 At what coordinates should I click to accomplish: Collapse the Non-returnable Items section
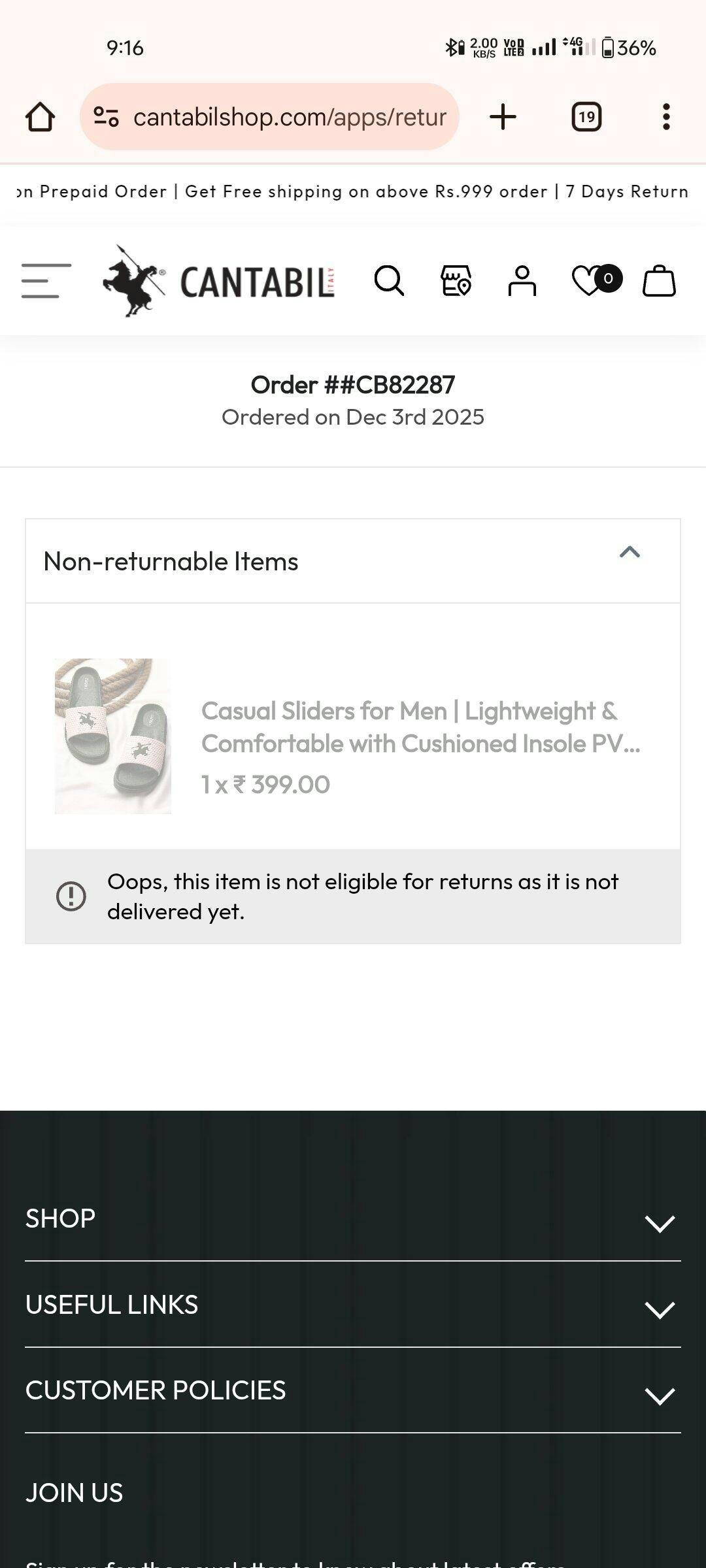click(629, 553)
